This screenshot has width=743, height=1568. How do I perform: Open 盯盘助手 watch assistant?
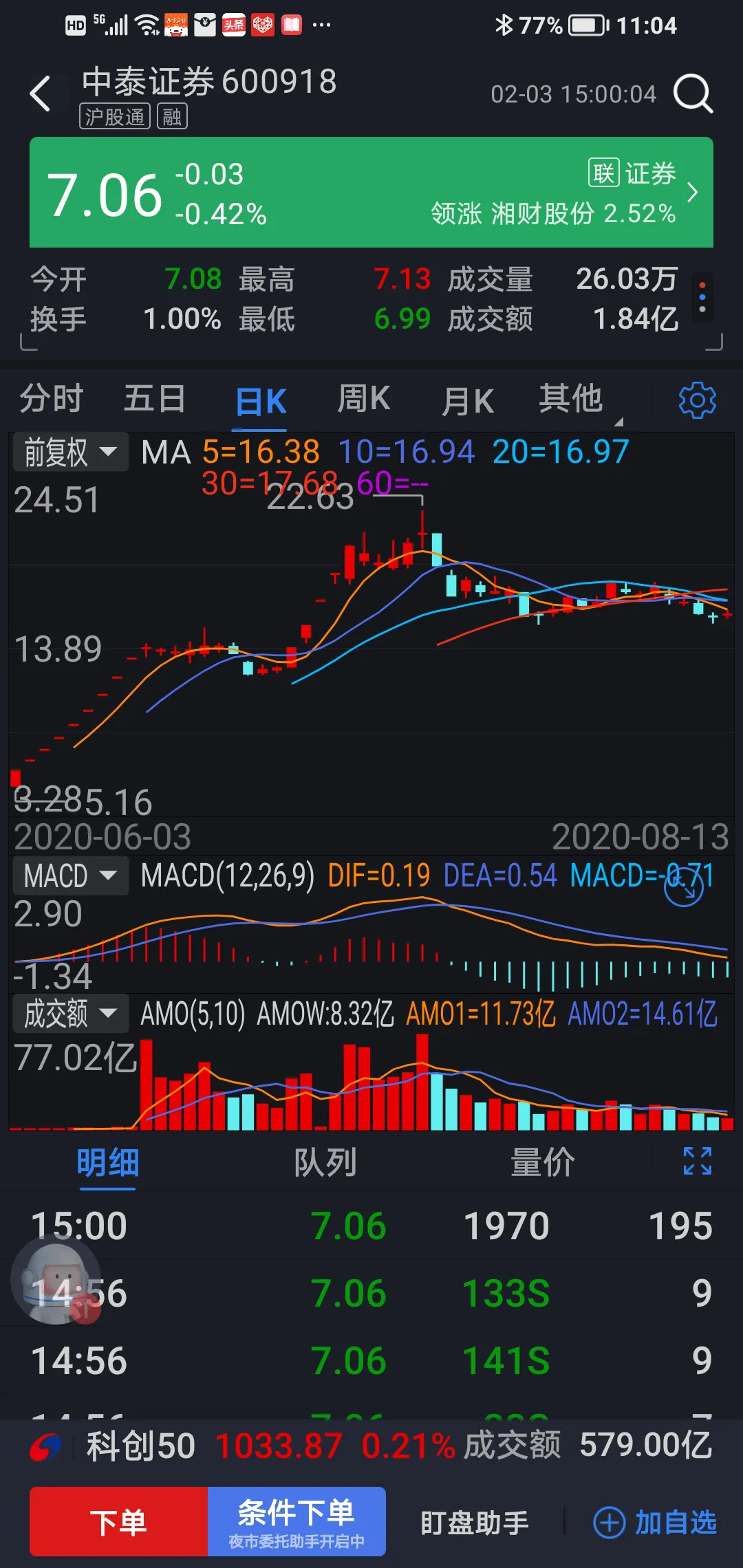tap(475, 1523)
